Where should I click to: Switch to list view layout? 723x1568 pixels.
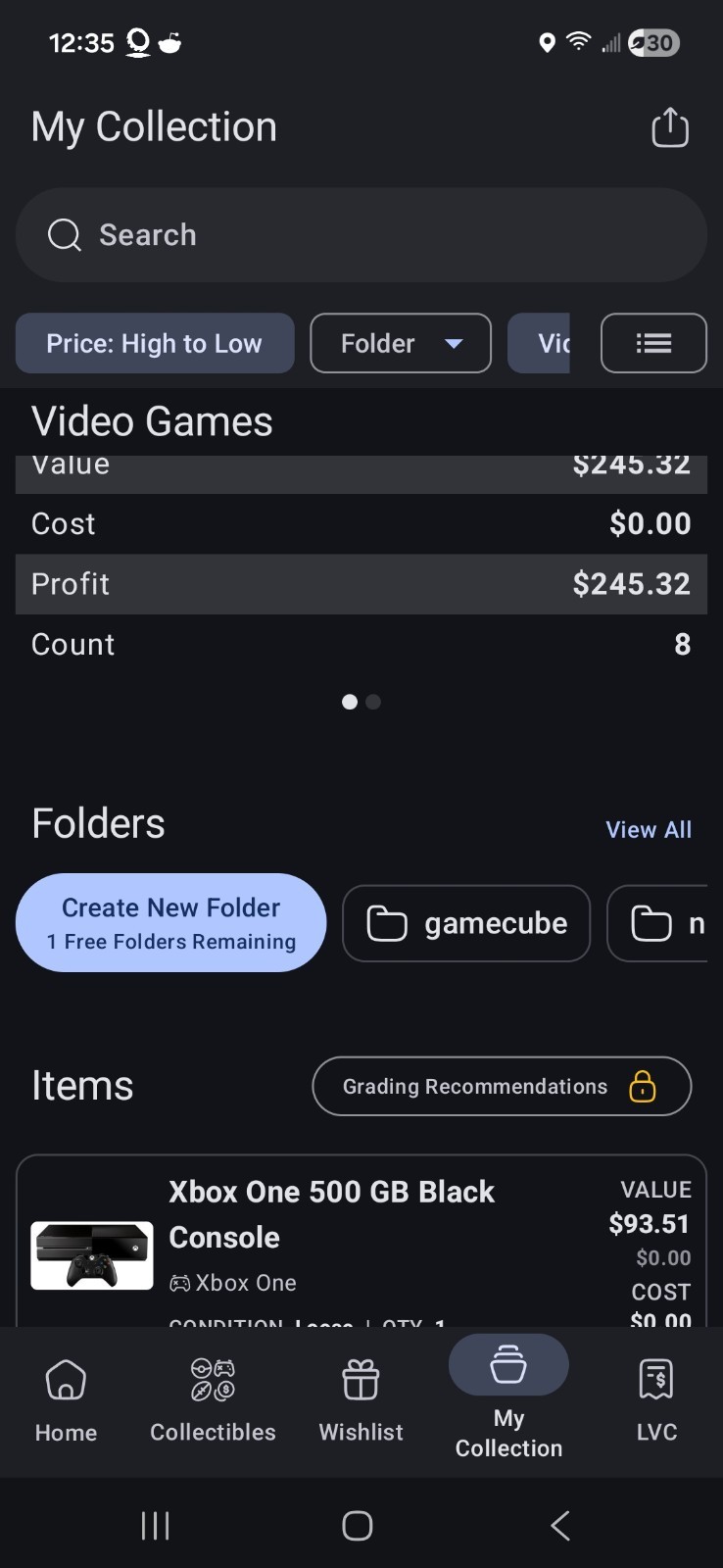click(652, 343)
